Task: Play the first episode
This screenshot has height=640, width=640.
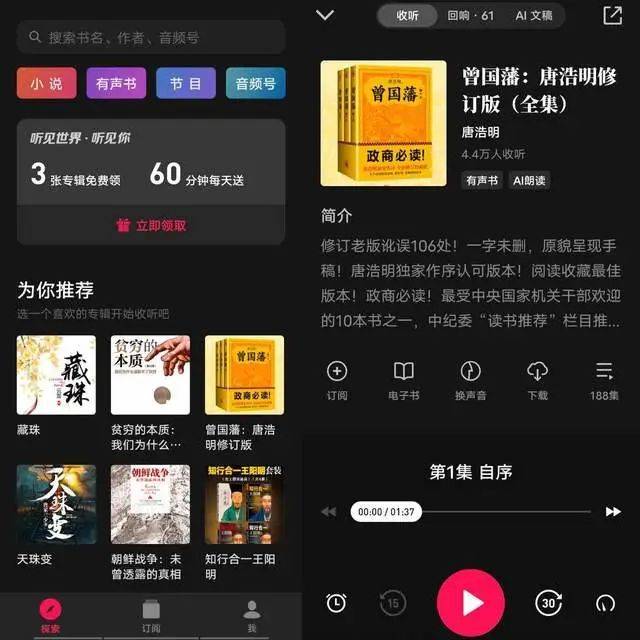Action: click(x=471, y=602)
